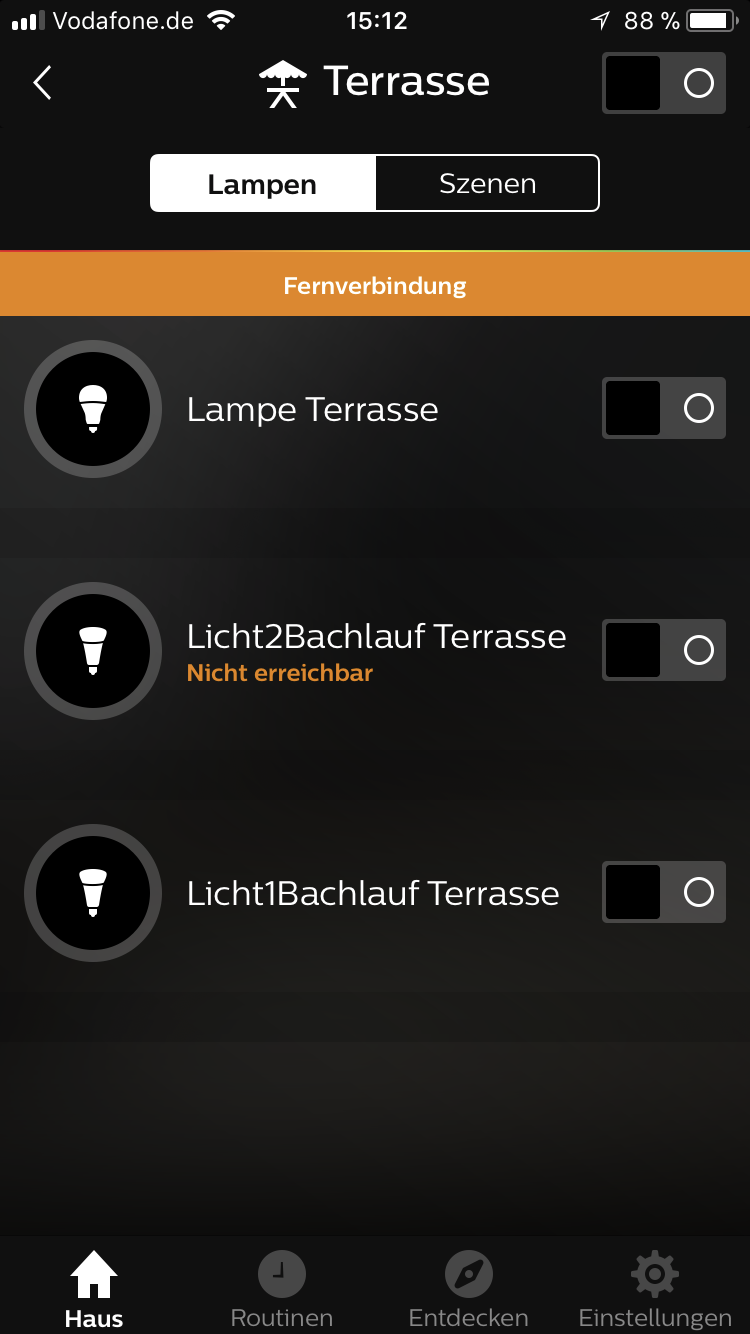This screenshot has height=1334, width=750.
Task: Enable the Licht1Bachlauf Terrasse switch
Action: point(664,892)
